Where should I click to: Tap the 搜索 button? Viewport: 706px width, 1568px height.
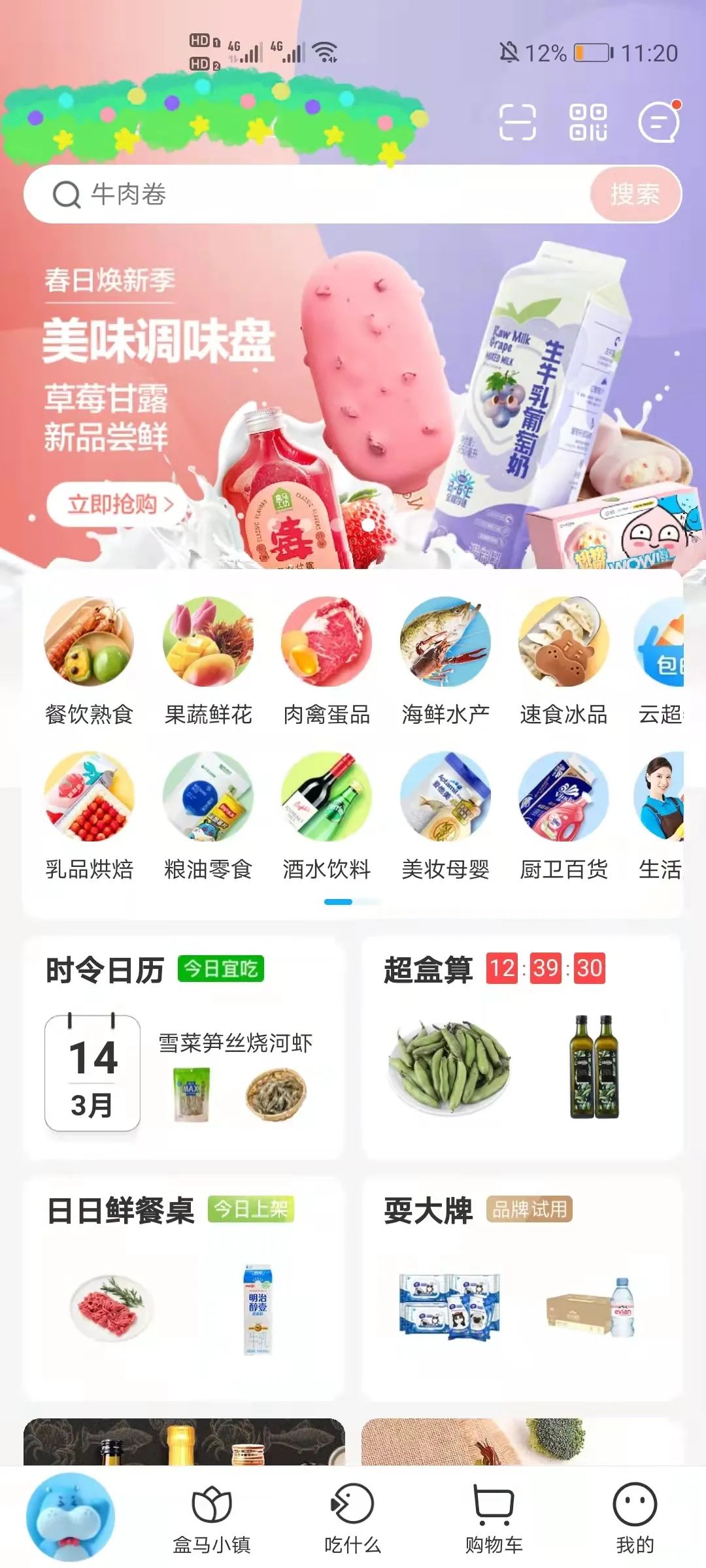[x=634, y=194]
